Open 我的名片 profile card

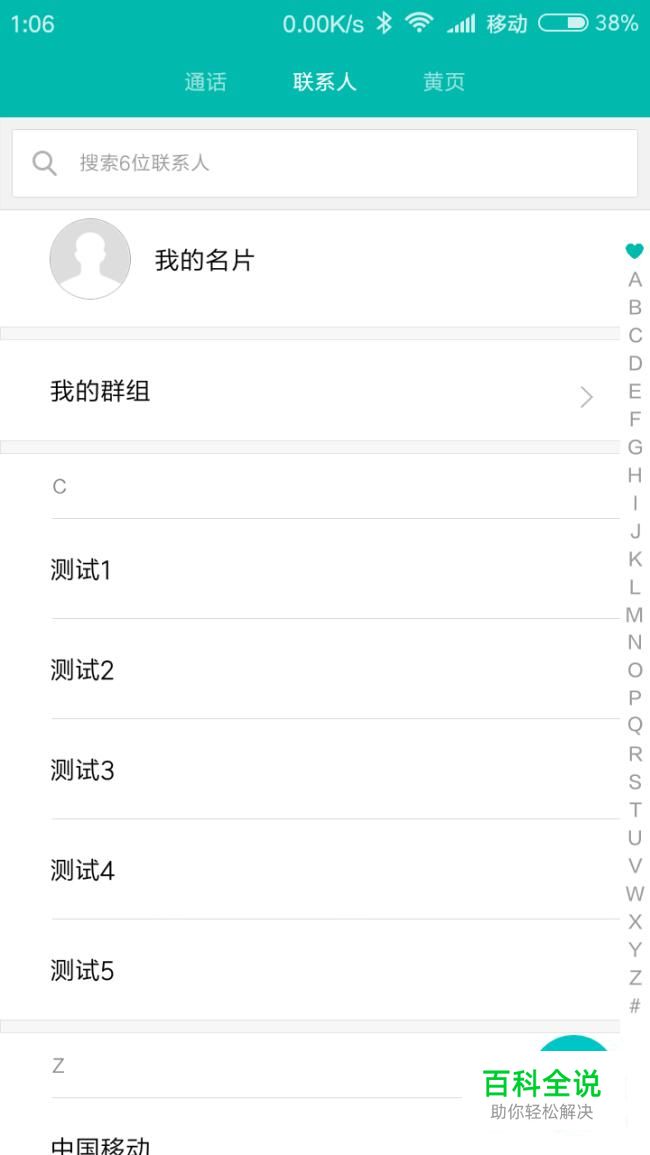[x=204, y=260]
